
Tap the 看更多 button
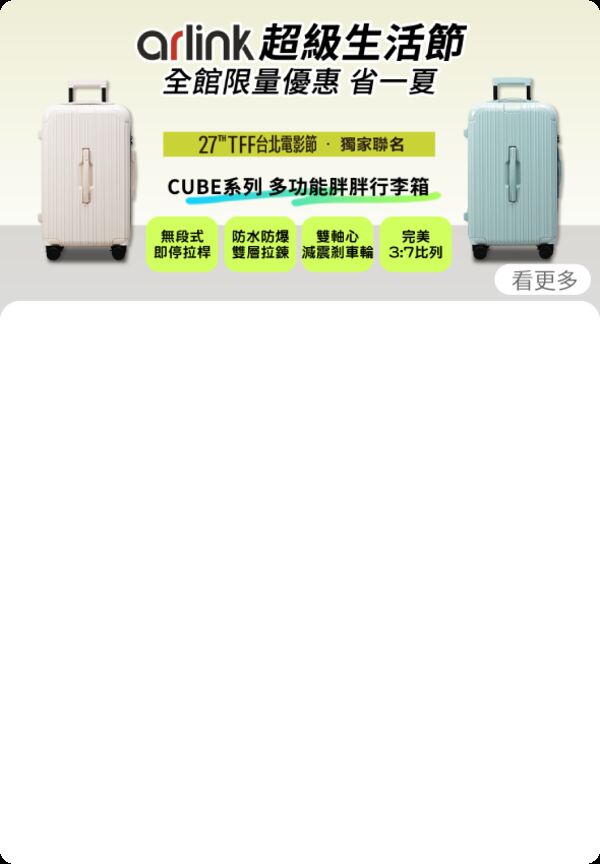544,280
